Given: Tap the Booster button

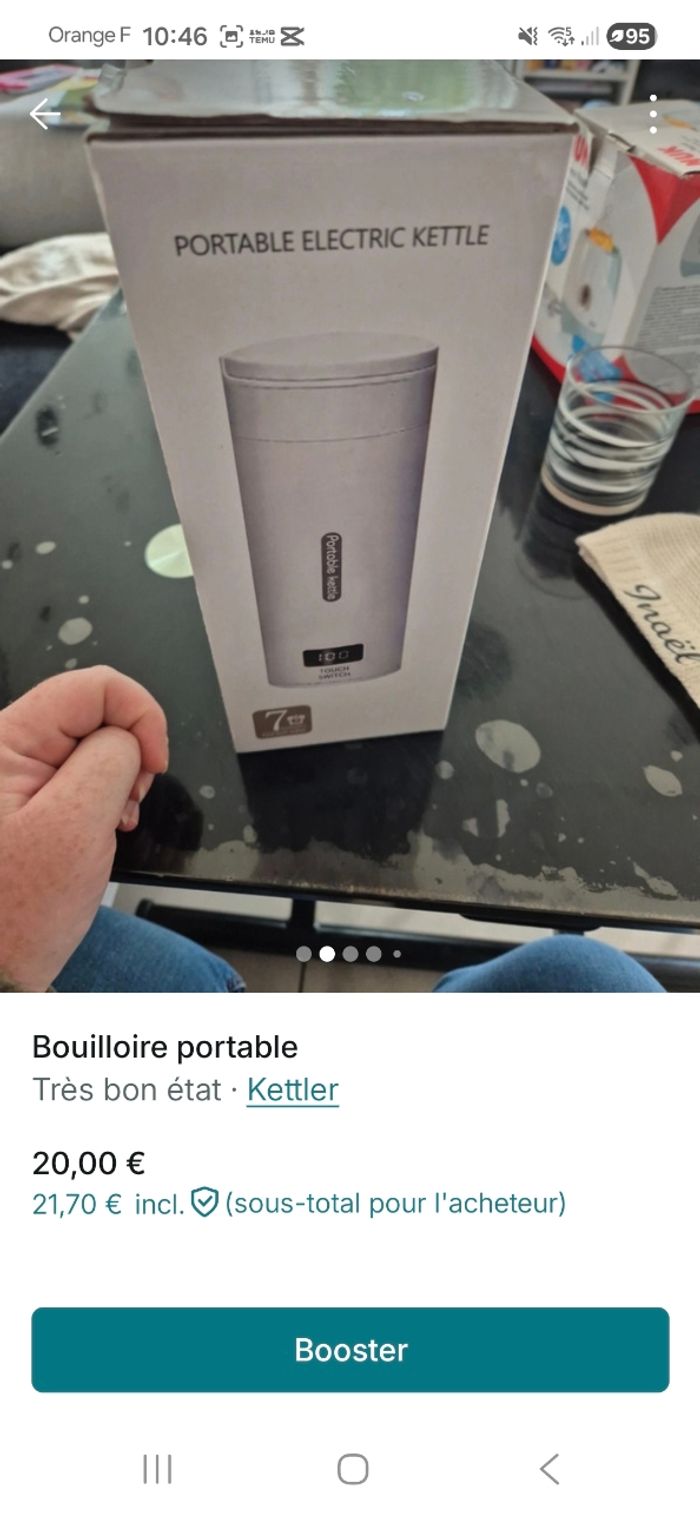Looking at the screenshot, I should (350, 1349).
